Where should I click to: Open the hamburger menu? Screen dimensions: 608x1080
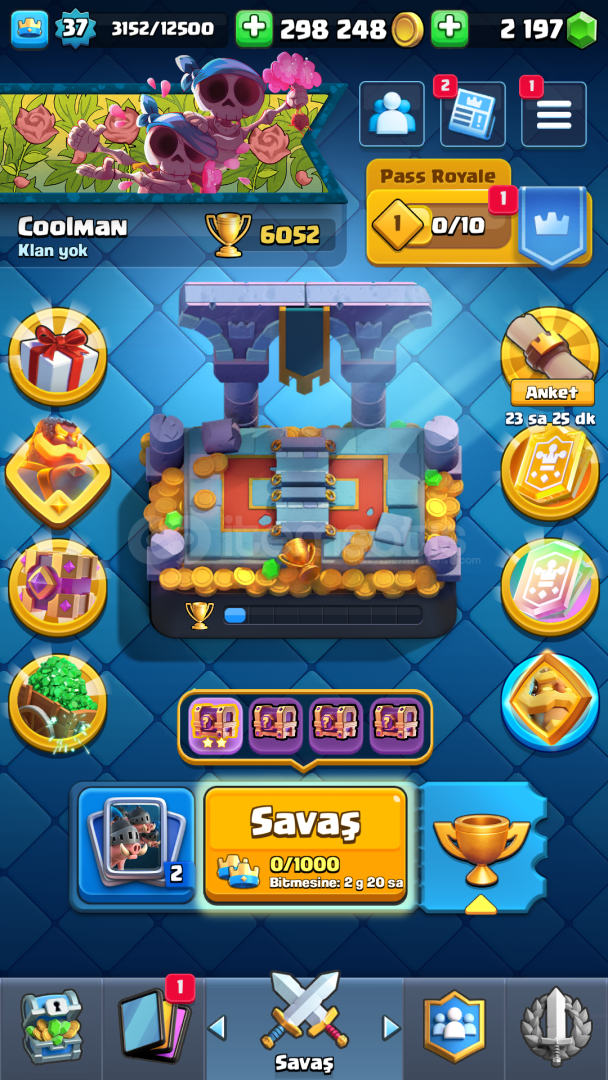(553, 115)
